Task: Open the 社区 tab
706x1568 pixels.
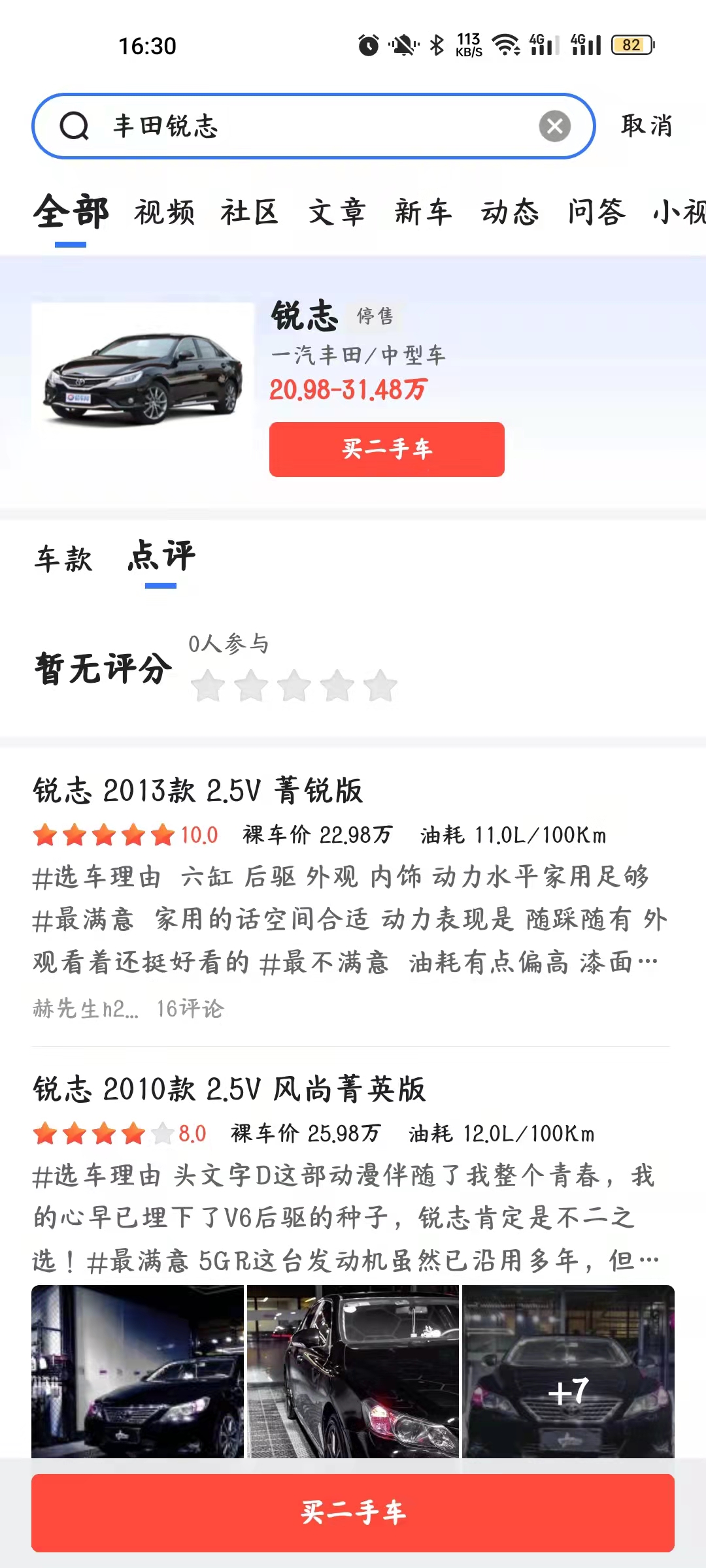Action: (x=250, y=213)
